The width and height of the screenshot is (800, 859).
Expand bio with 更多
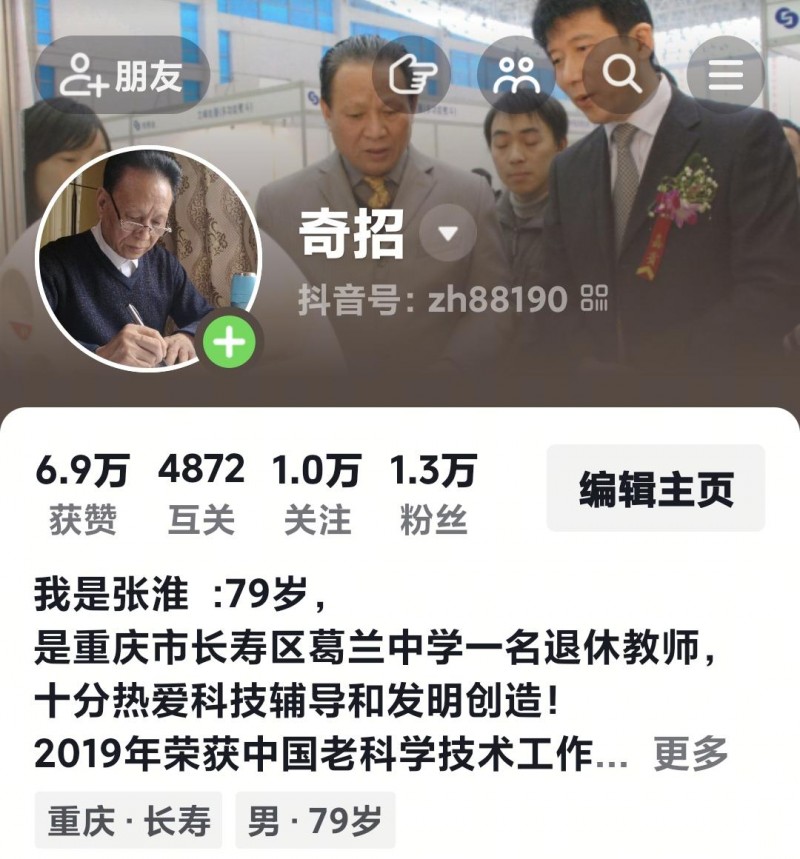(690, 754)
